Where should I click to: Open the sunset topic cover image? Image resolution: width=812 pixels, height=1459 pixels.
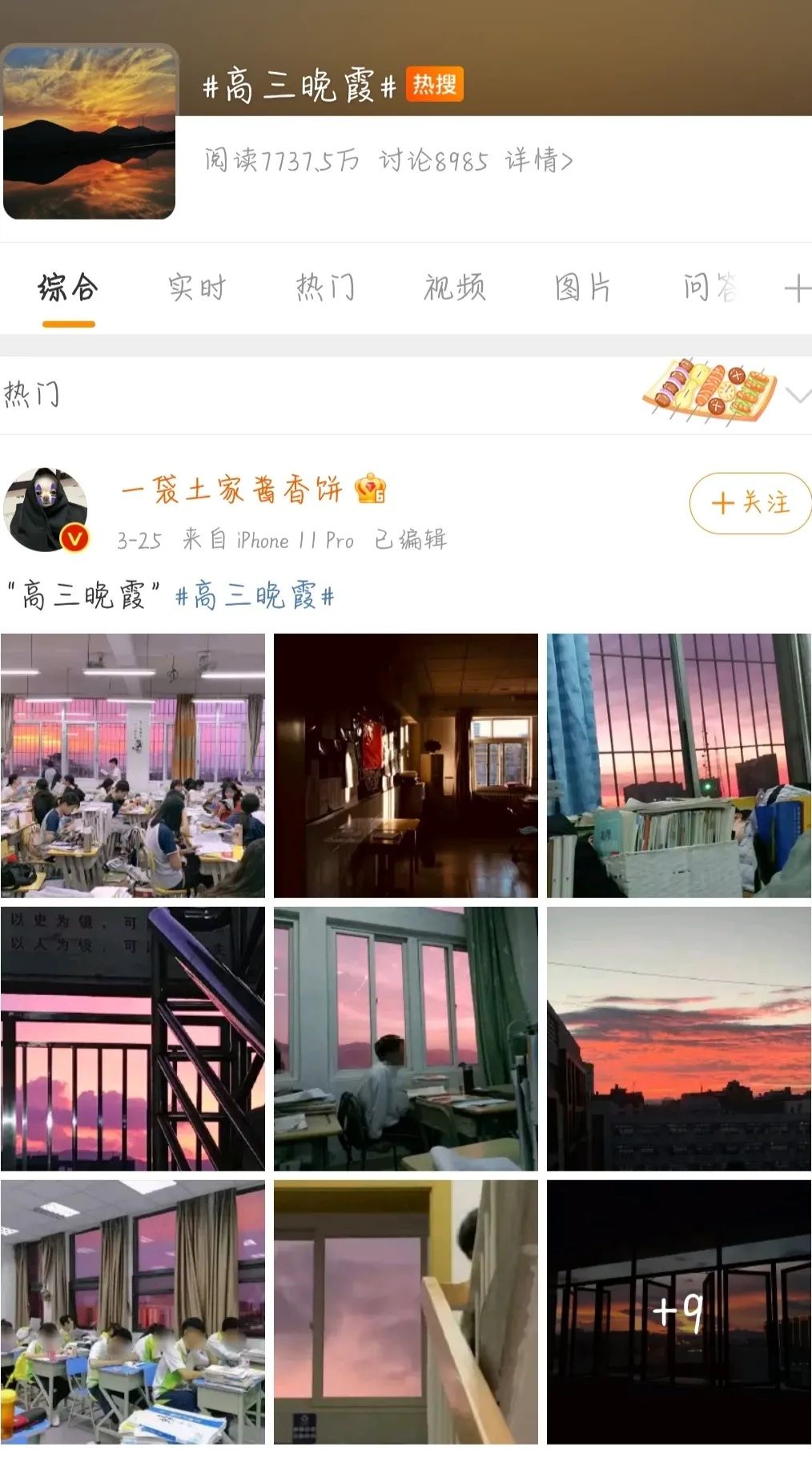pyautogui.click(x=90, y=131)
